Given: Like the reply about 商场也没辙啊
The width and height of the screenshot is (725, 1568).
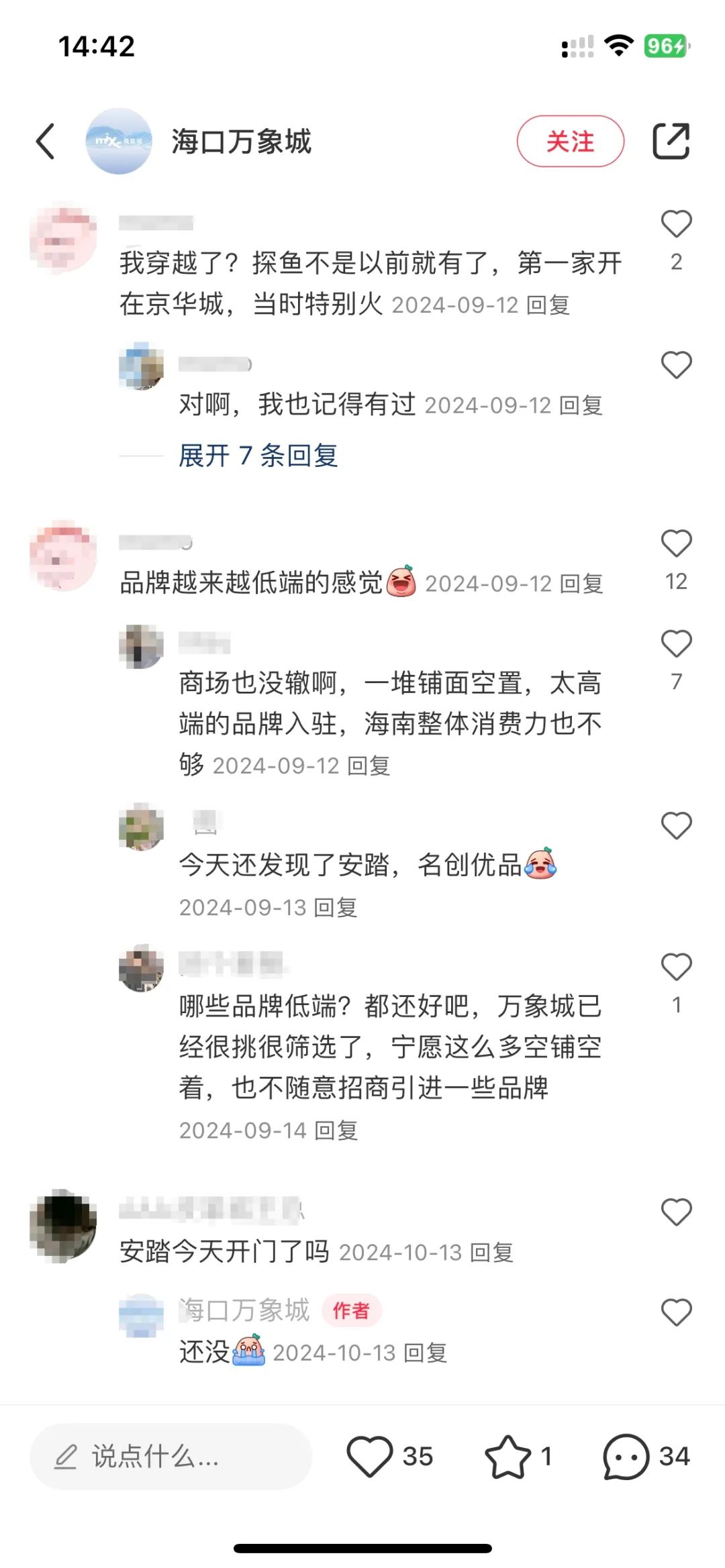Looking at the screenshot, I should [x=676, y=644].
